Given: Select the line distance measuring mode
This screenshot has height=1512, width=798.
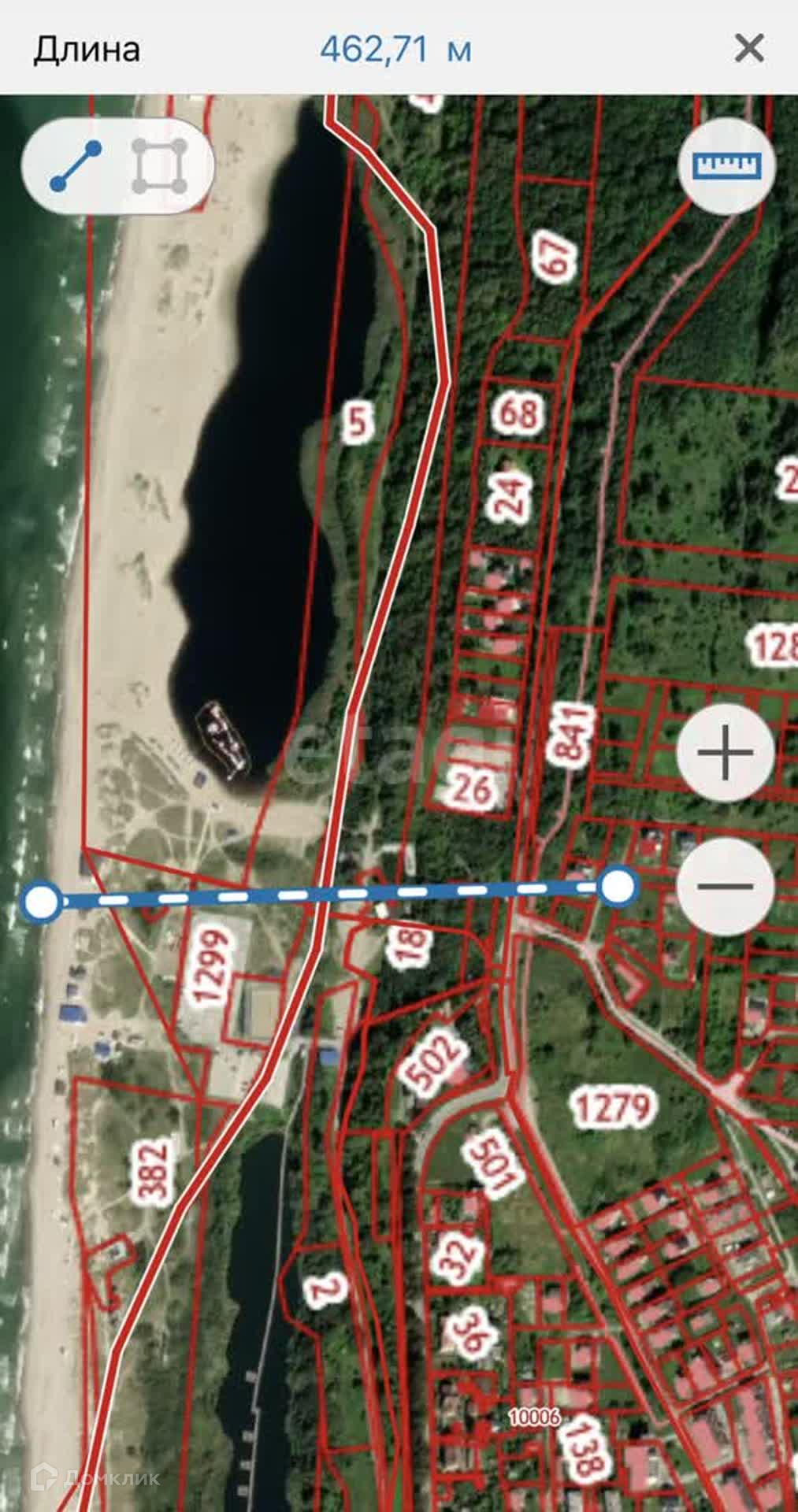Looking at the screenshot, I should 76,166.
